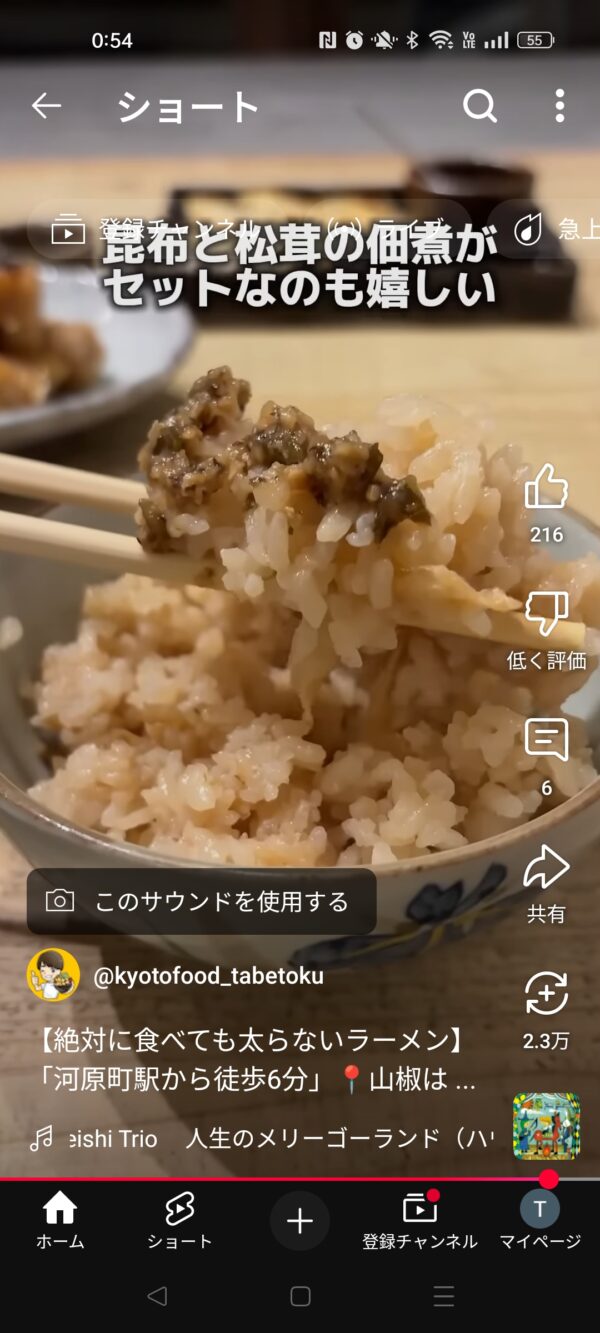Switch to the ショート tab
This screenshot has width=600, height=1333.
[180, 1221]
